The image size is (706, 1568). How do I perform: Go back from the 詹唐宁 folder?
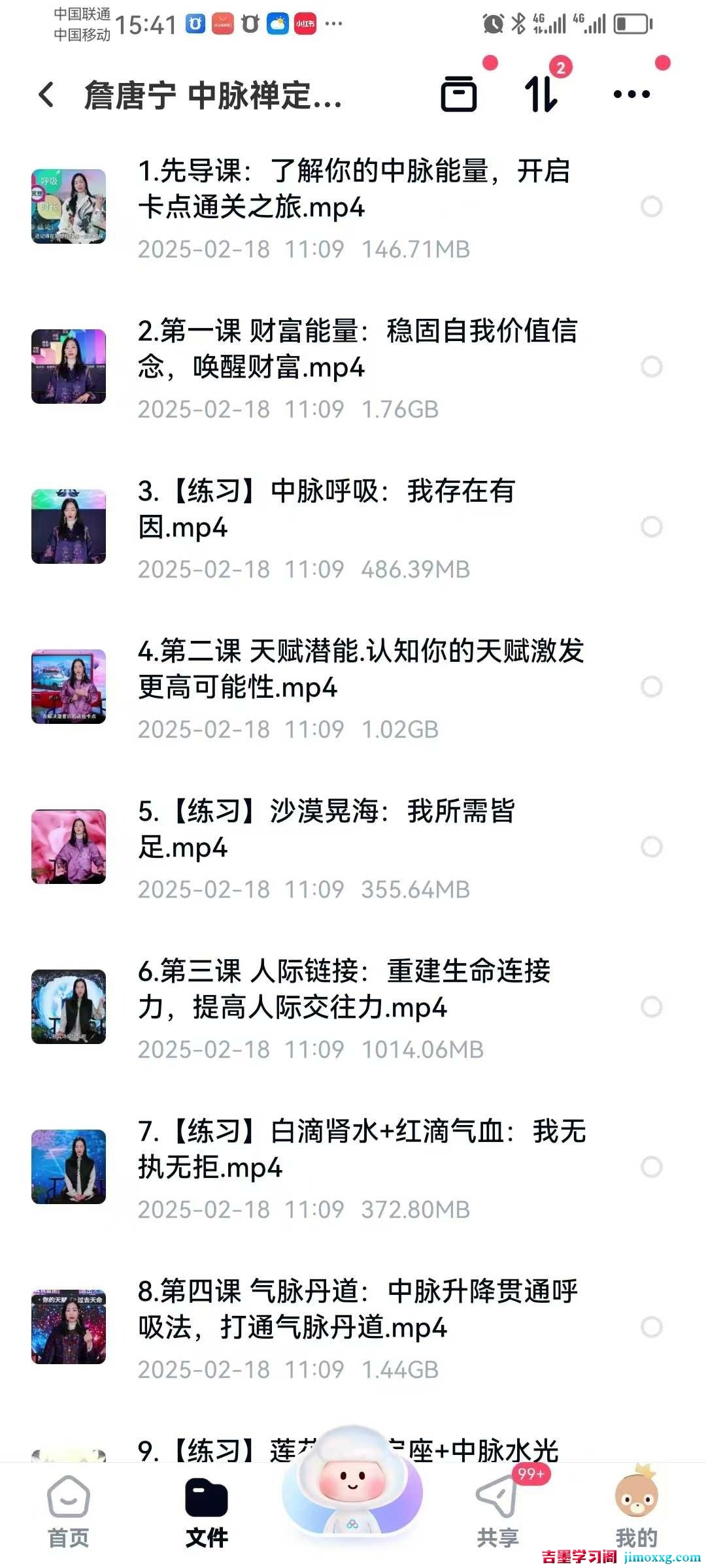point(46,95)
